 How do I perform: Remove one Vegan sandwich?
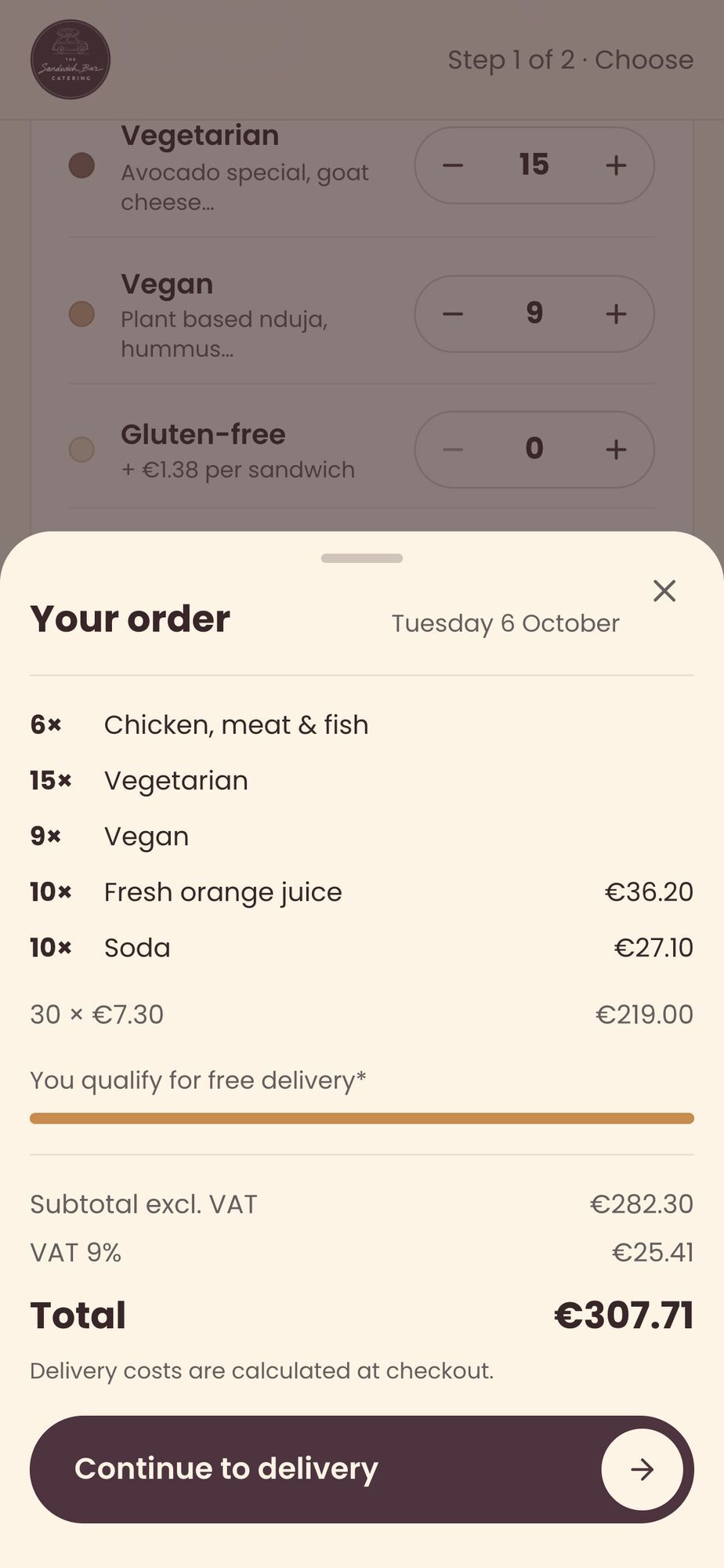click(x=453, y=314)
